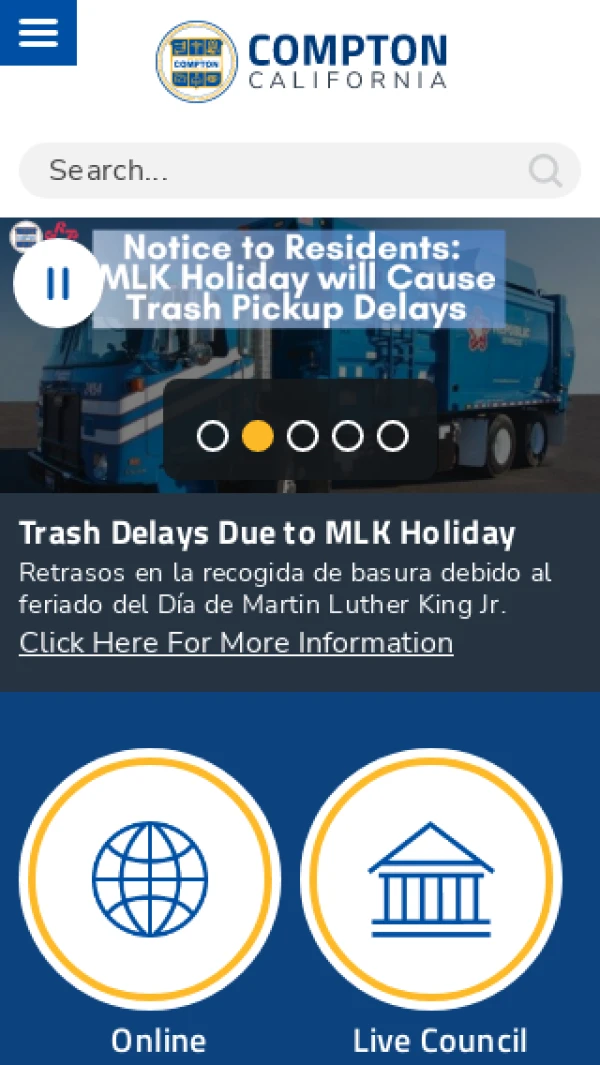Viewport: 600px width, 1065px height.
Task: Focus the Search field
Action: click(x=280, y=170)
